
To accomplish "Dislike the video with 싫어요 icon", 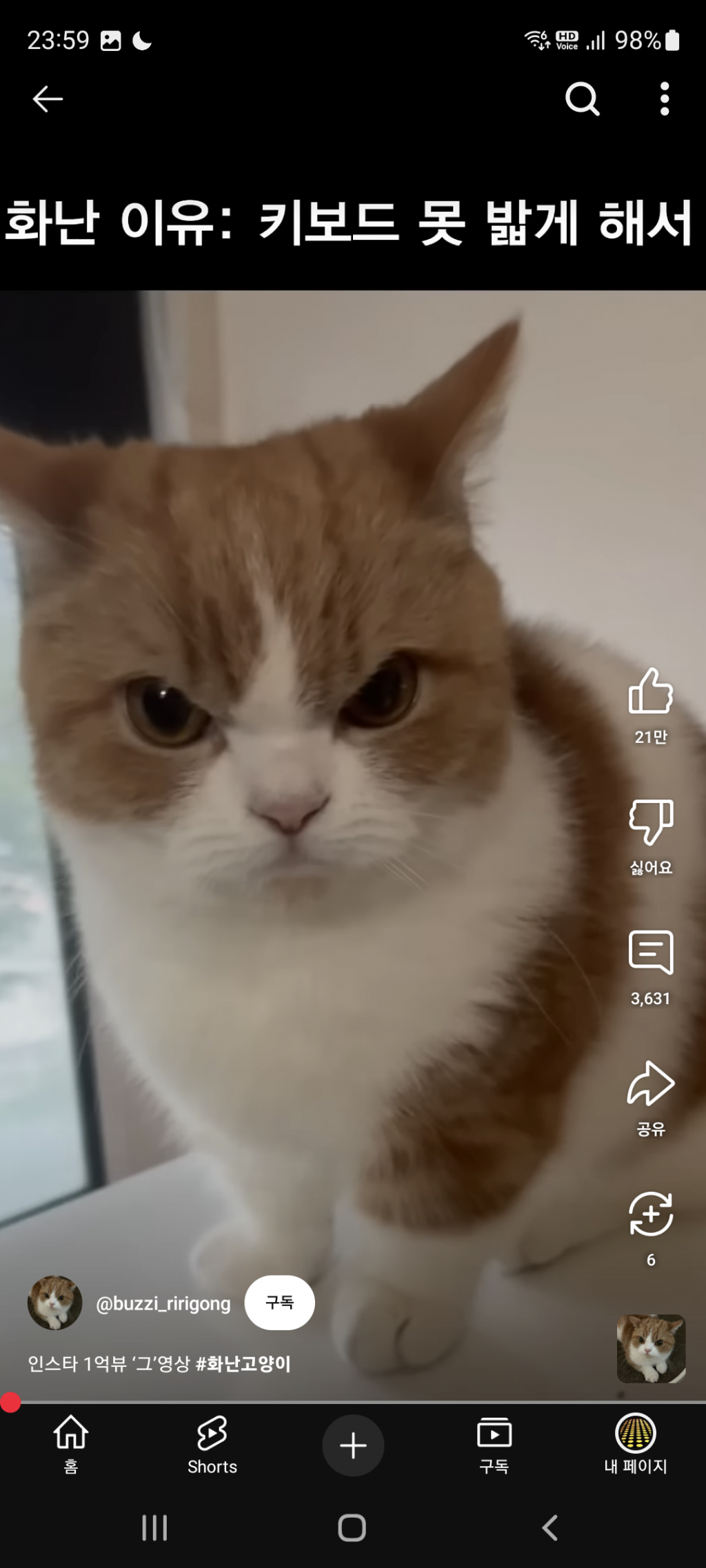I will click(x=650, y=822).
